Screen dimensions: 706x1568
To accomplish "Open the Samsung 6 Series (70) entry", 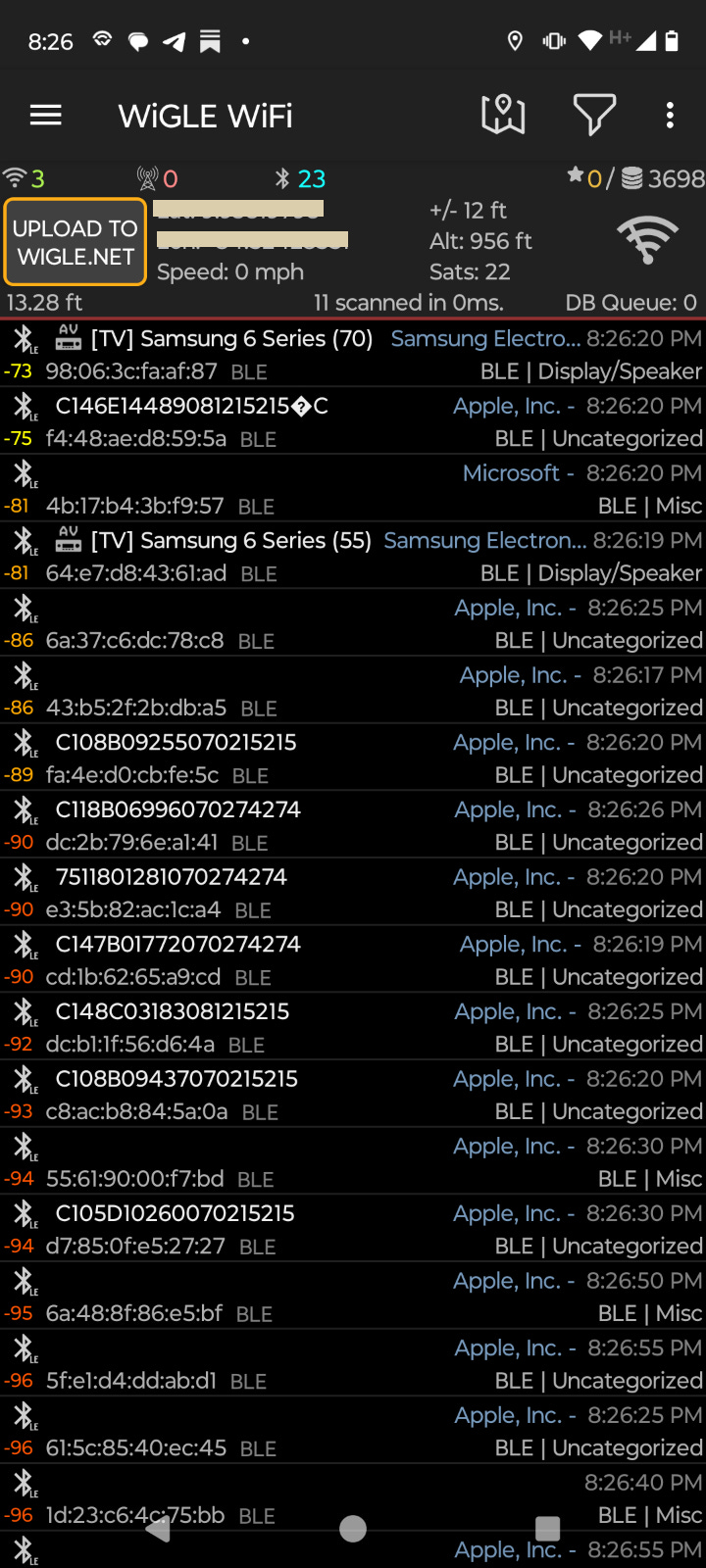I will [x=353, y=354].
